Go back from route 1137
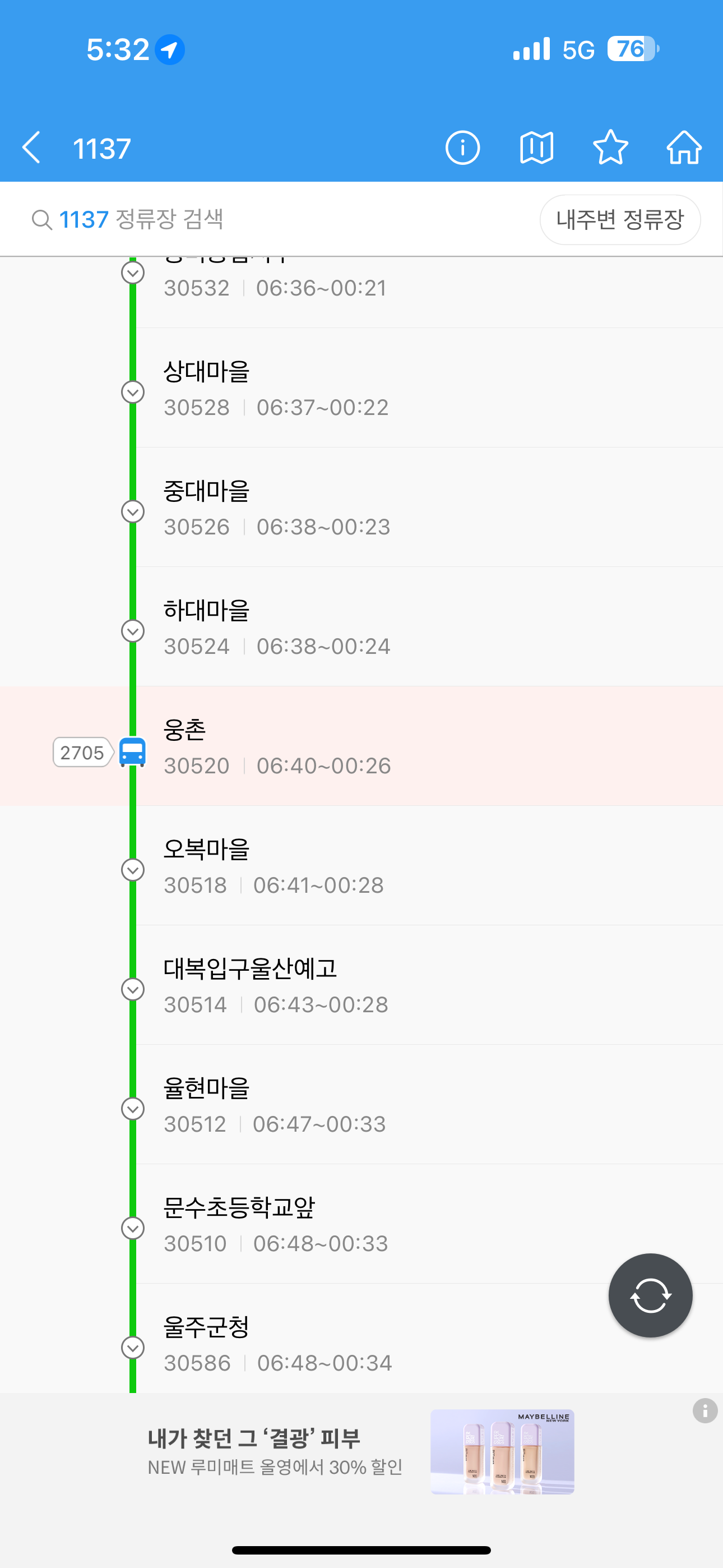The height and width of the screenshot is (1568, 723). 31,148
